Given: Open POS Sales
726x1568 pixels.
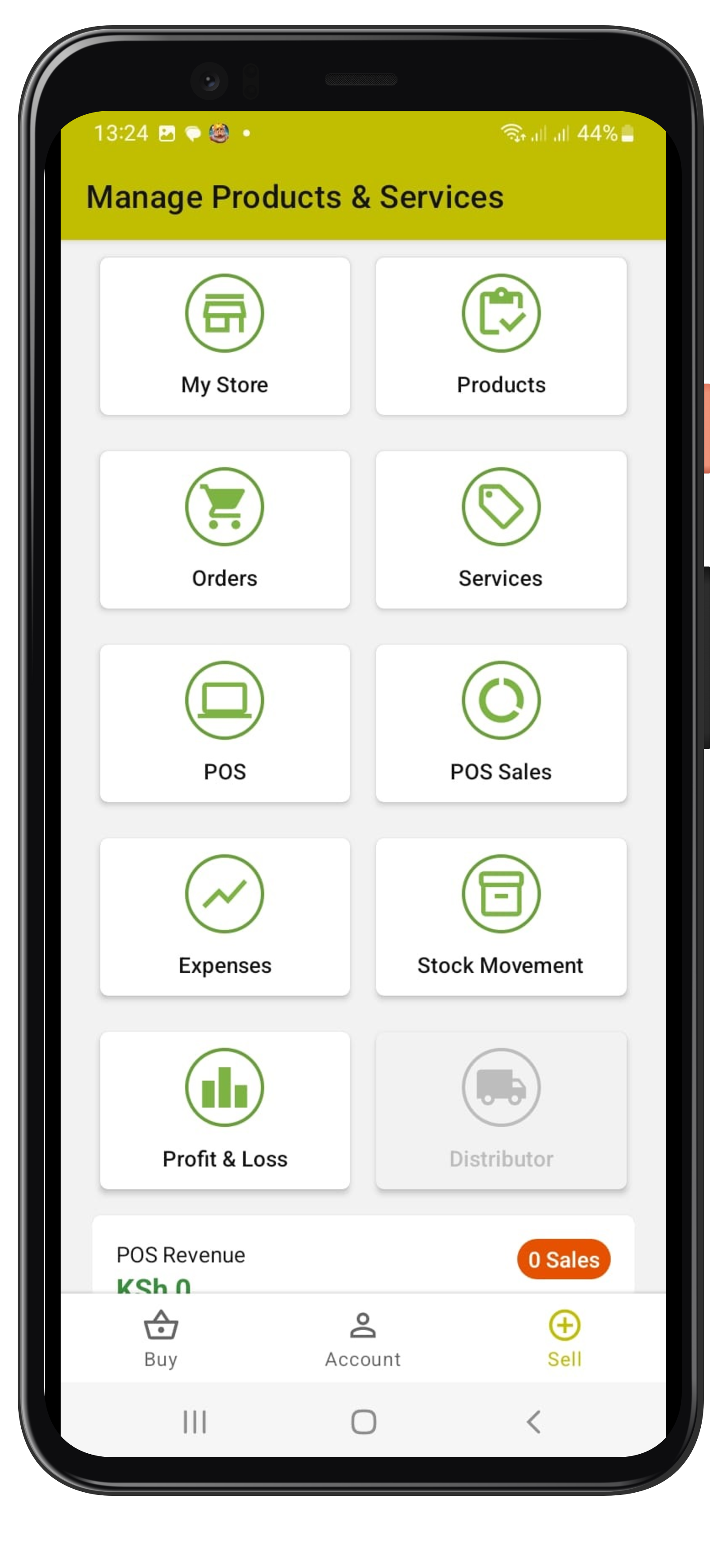Looking at the screenshot, I should tap(501, 723).
